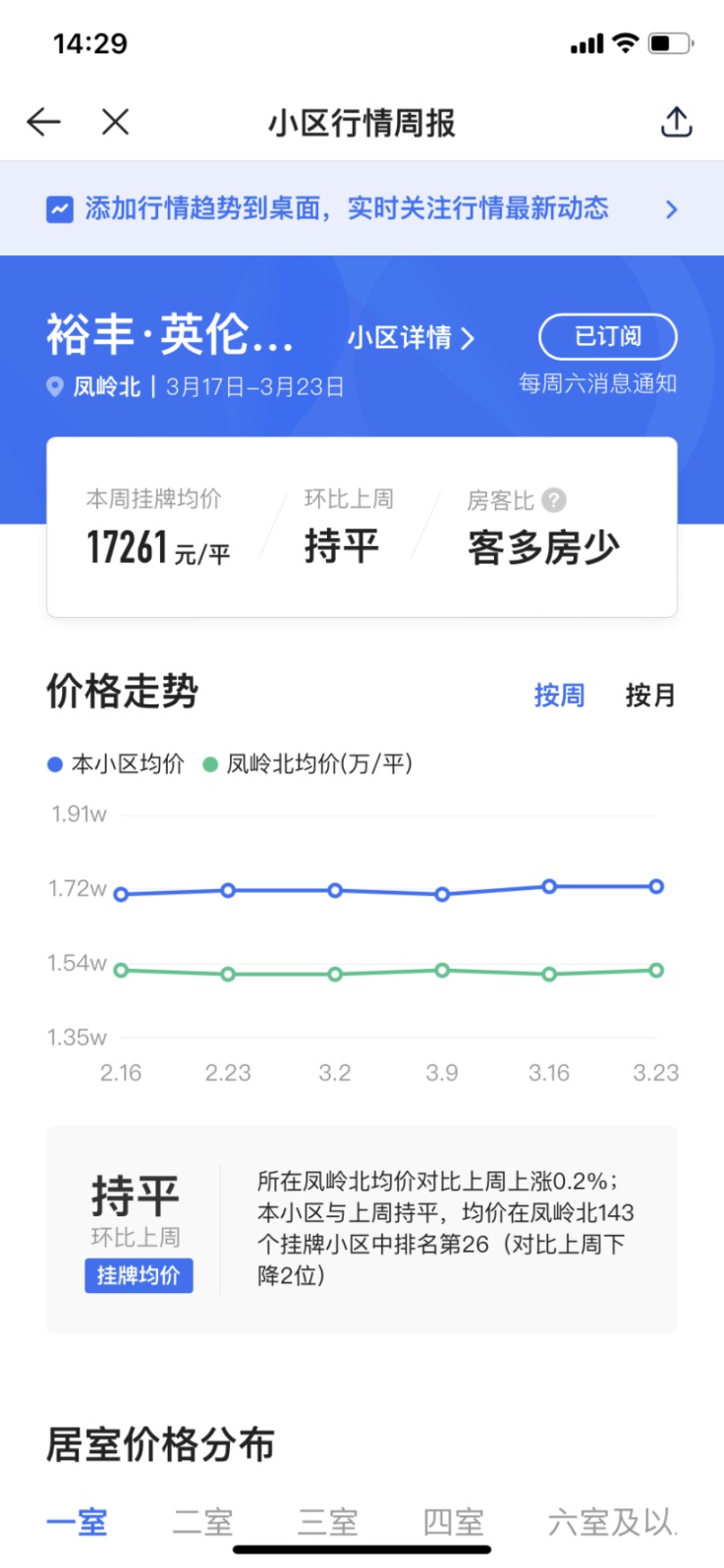
Task: Select the 六室及以上 room tab
Action: tap(613, 1522)
